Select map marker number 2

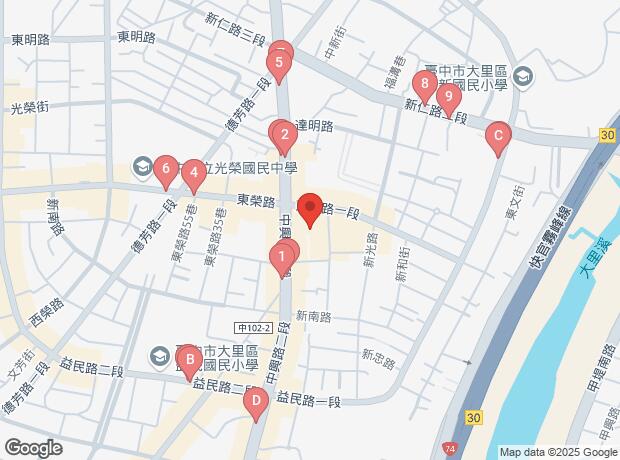tap(284, 134)
